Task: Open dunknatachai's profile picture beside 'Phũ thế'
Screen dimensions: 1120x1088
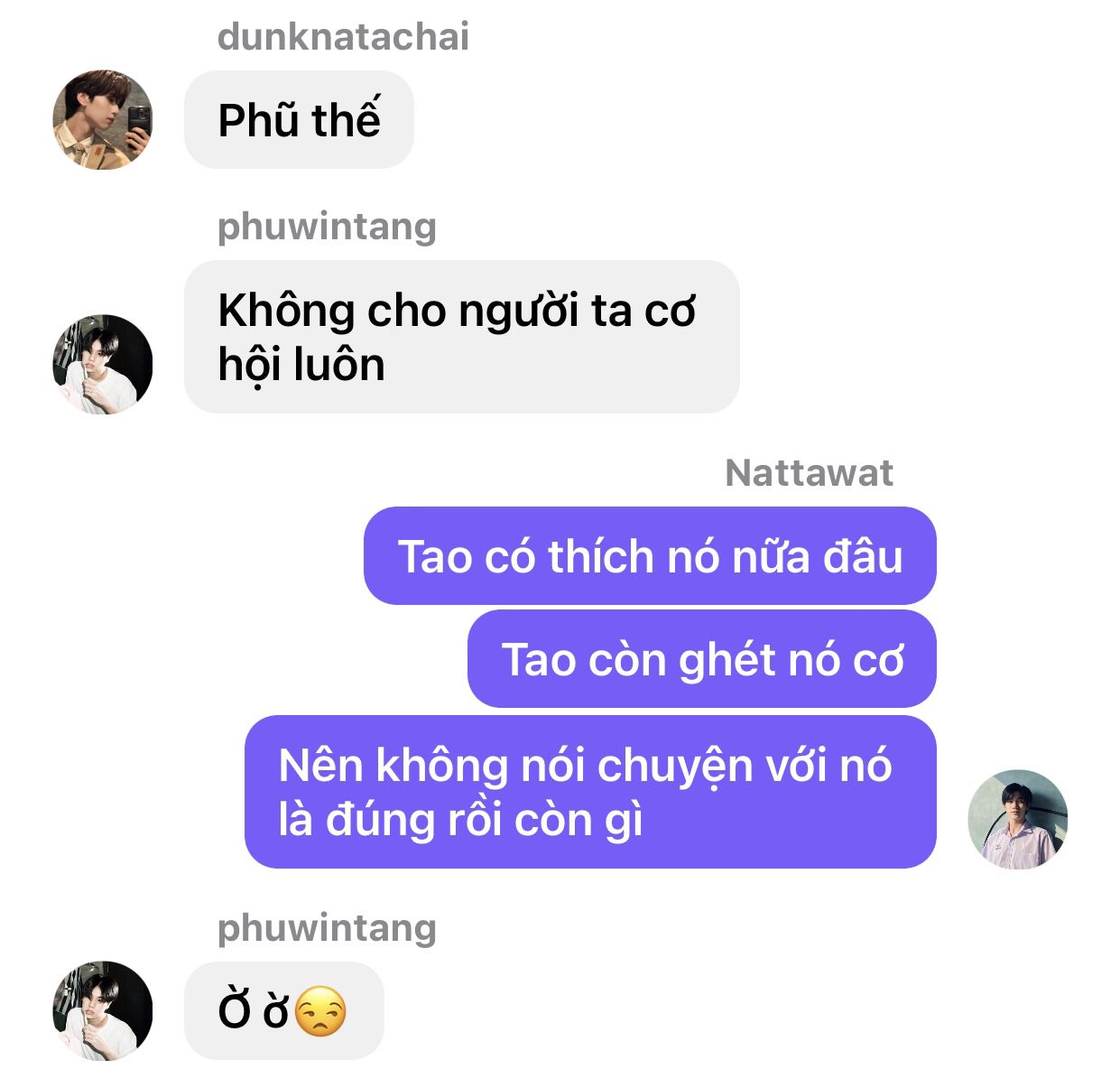Action: click(x=102, y=120)
